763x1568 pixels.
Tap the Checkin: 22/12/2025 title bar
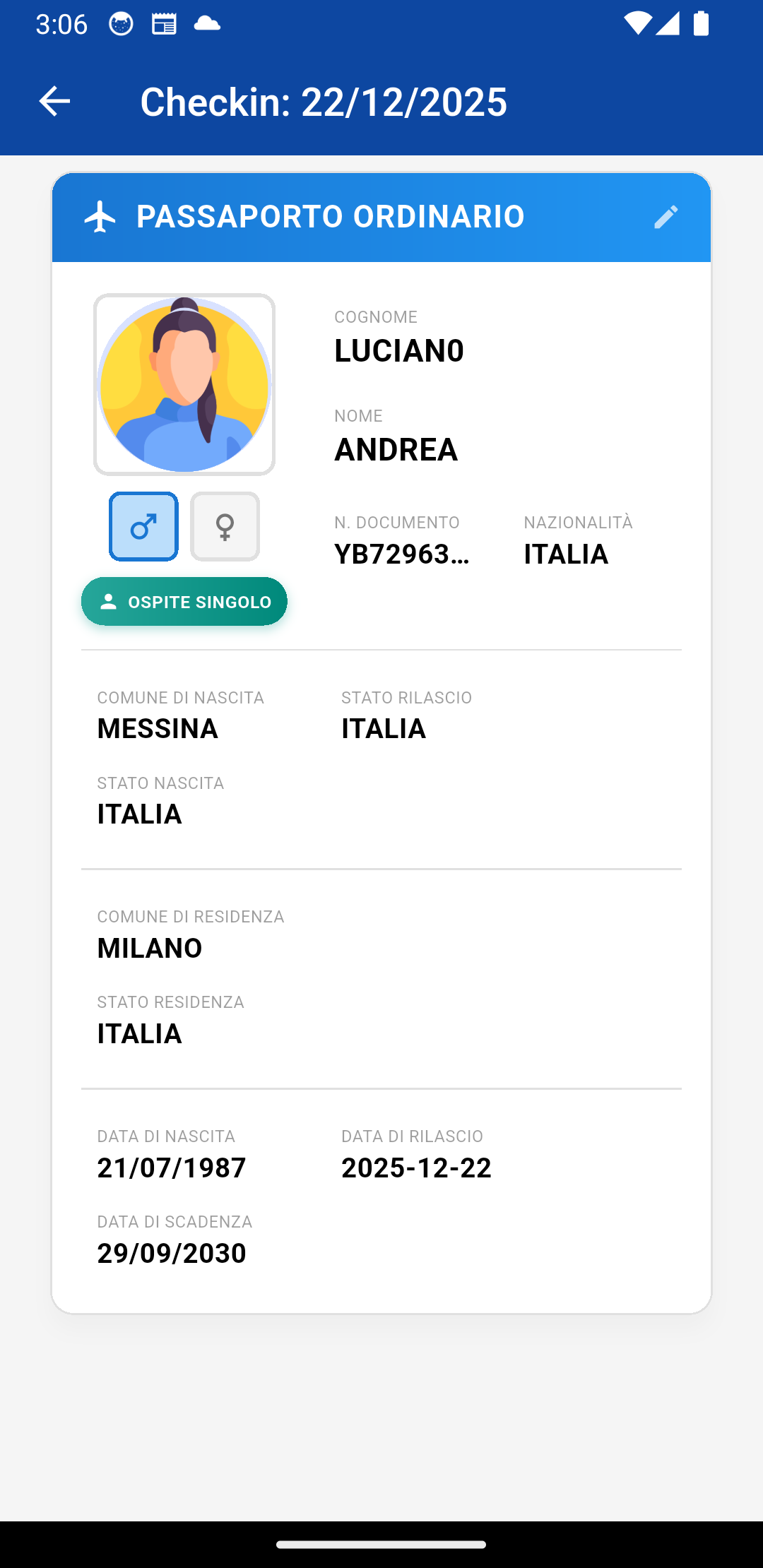pyautogui.click(x=323, y=102)
